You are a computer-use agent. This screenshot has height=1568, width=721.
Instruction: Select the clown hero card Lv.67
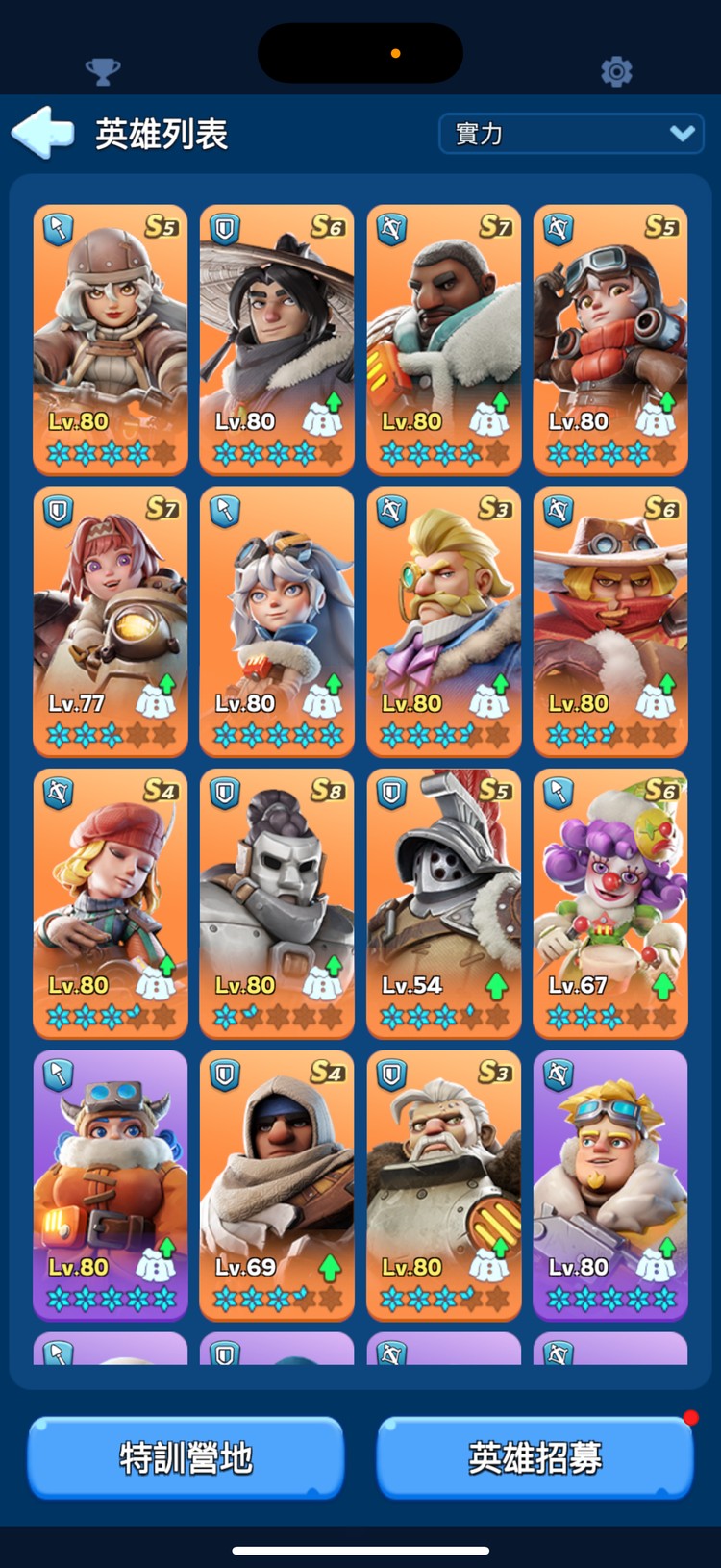coord(610,902)
